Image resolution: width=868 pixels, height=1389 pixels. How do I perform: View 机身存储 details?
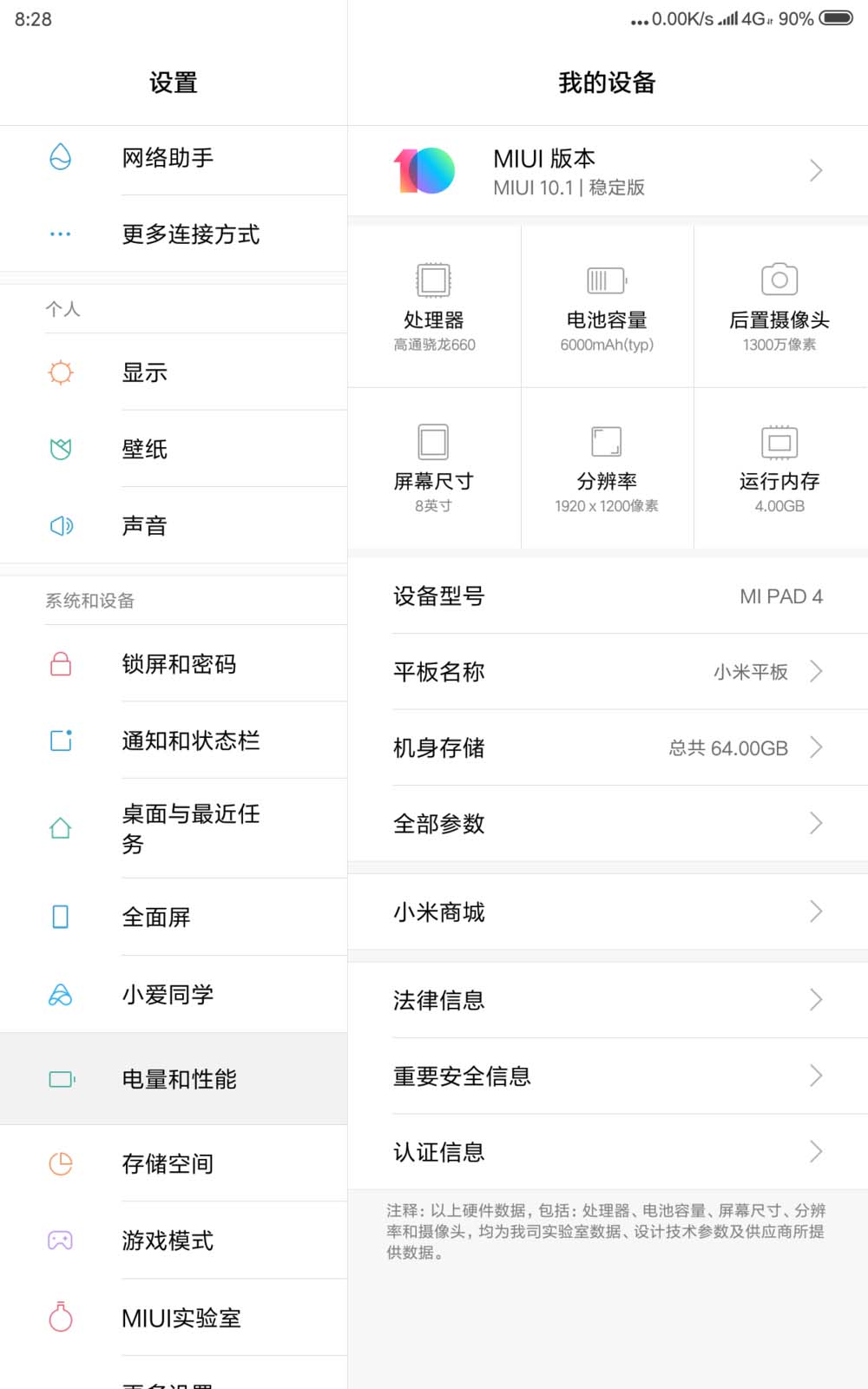[608, 748]
